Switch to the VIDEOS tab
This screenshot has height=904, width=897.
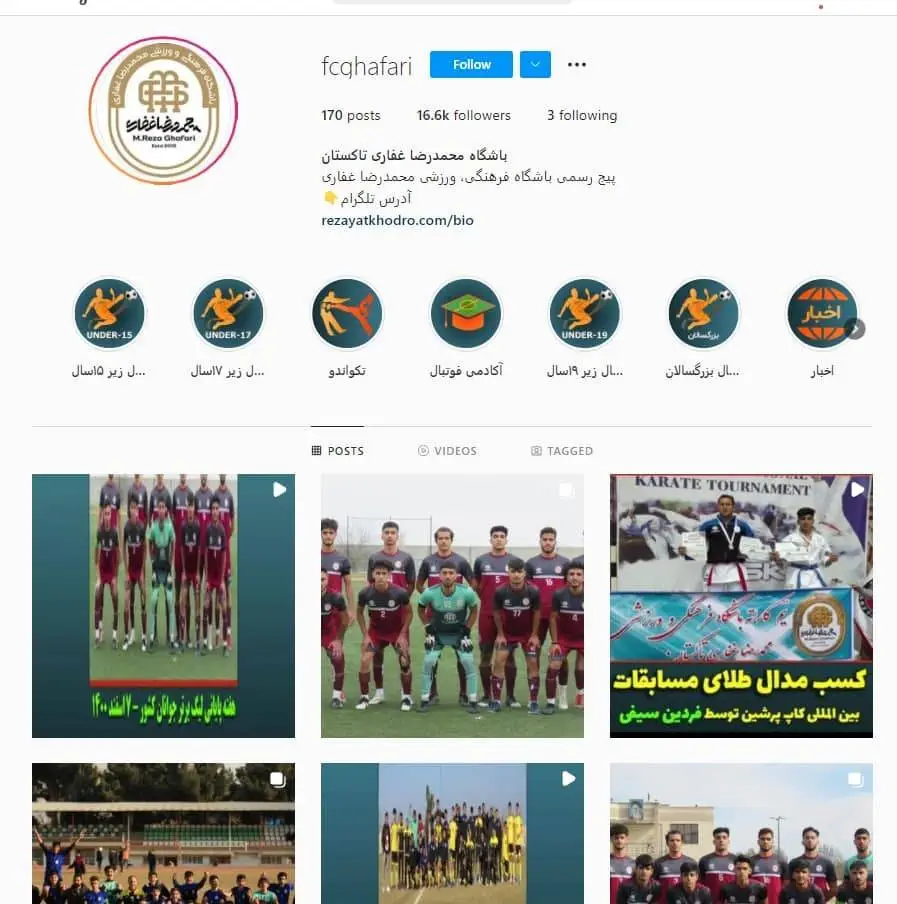(x=447, y=451)
